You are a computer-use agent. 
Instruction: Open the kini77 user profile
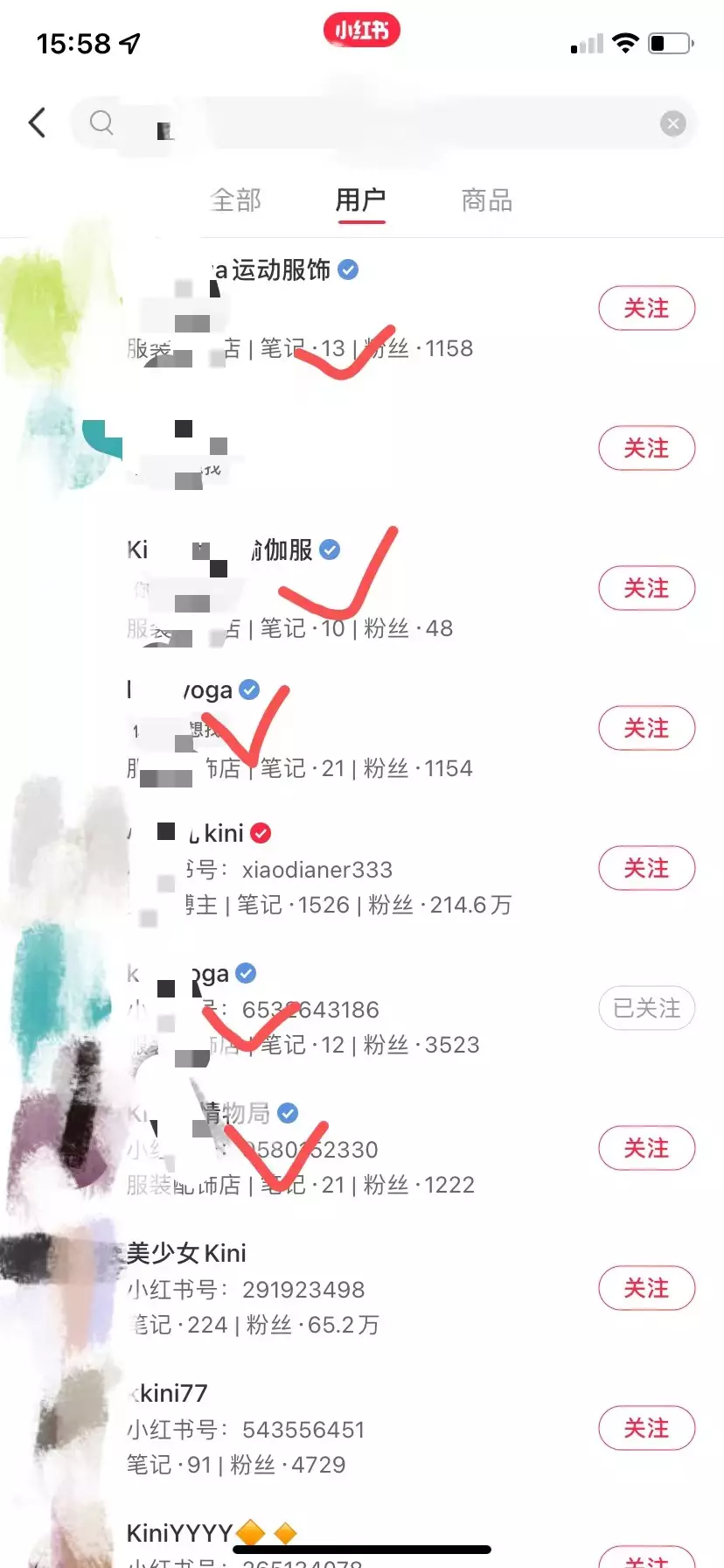coord(171,1393)
